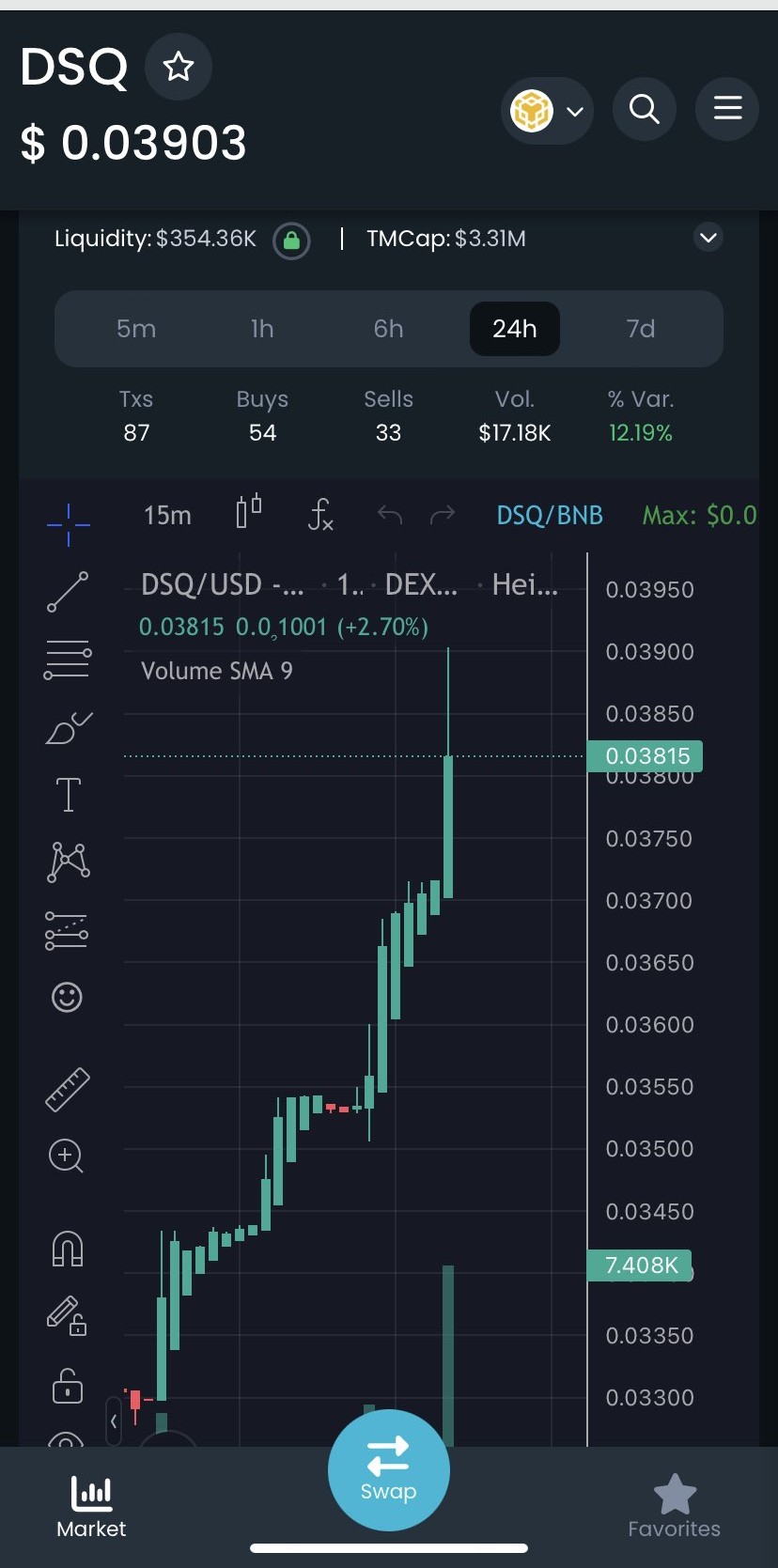The height and width of the screenshot is (1568, 778).
Task: Switch chart pair to DSQ/BNB
Action: click(x=550, y=515)
